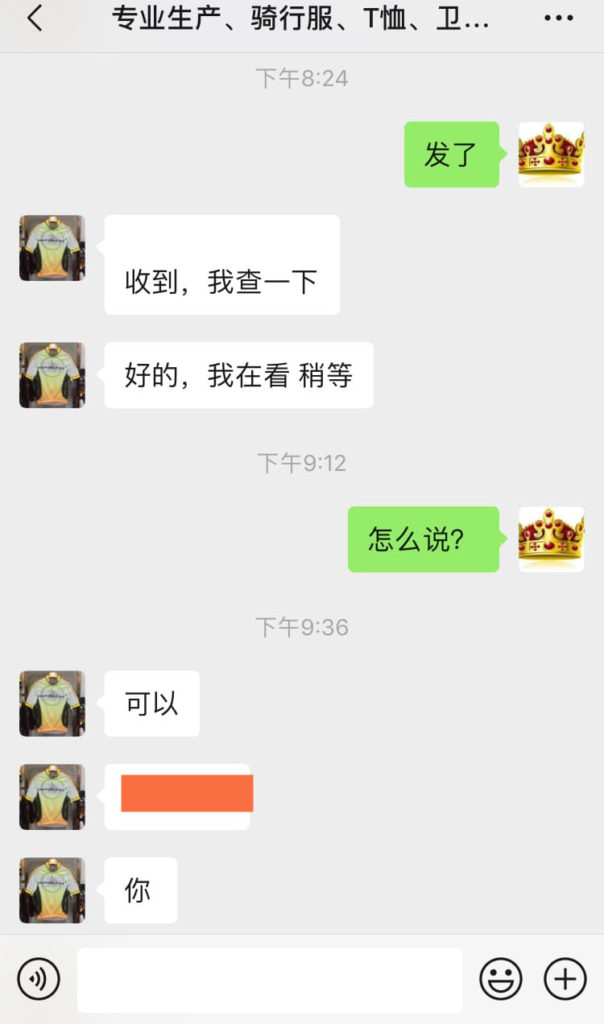This screenshot has height=1024, width=604.
Task: Open the emoji sticker panel
Action: pyautogui.click(x=500, y=979)
